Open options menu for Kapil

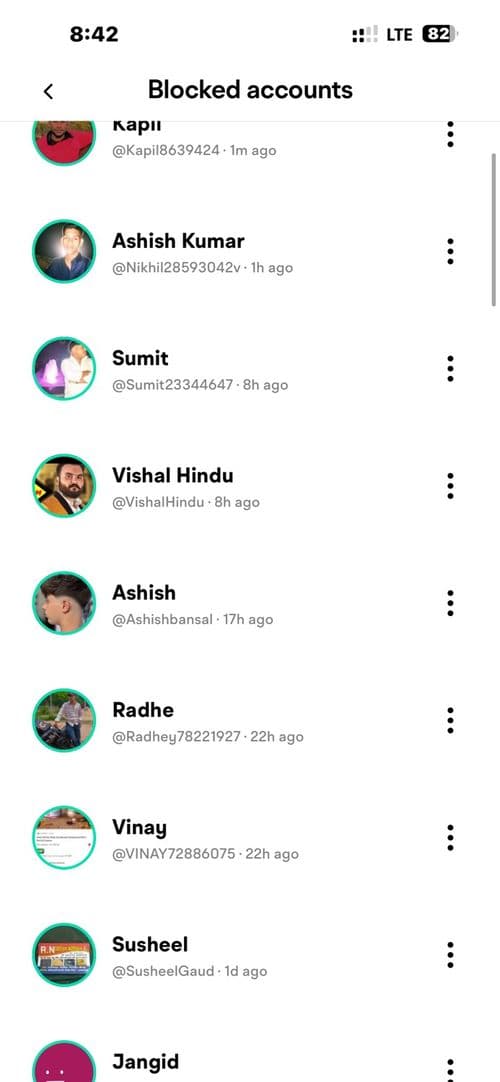pyautogui.click(x=450, y=135)
